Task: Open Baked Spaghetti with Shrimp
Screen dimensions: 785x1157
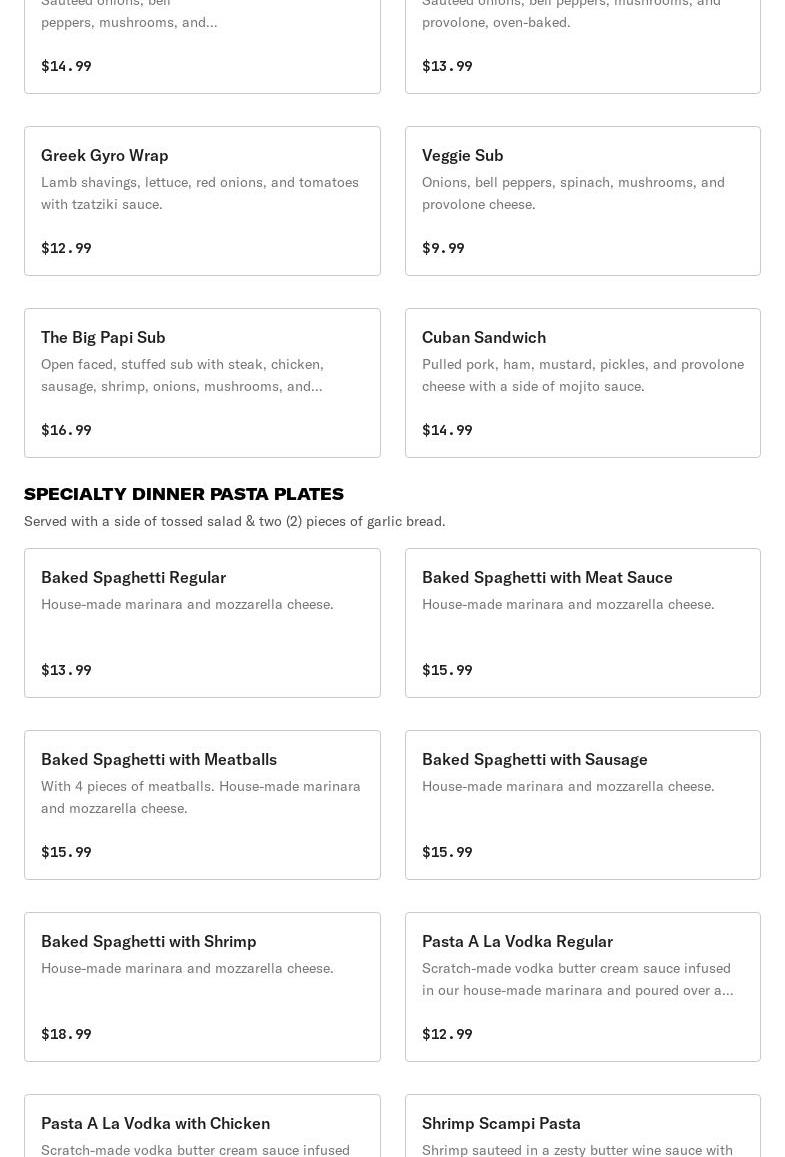Action: point(202,986)
